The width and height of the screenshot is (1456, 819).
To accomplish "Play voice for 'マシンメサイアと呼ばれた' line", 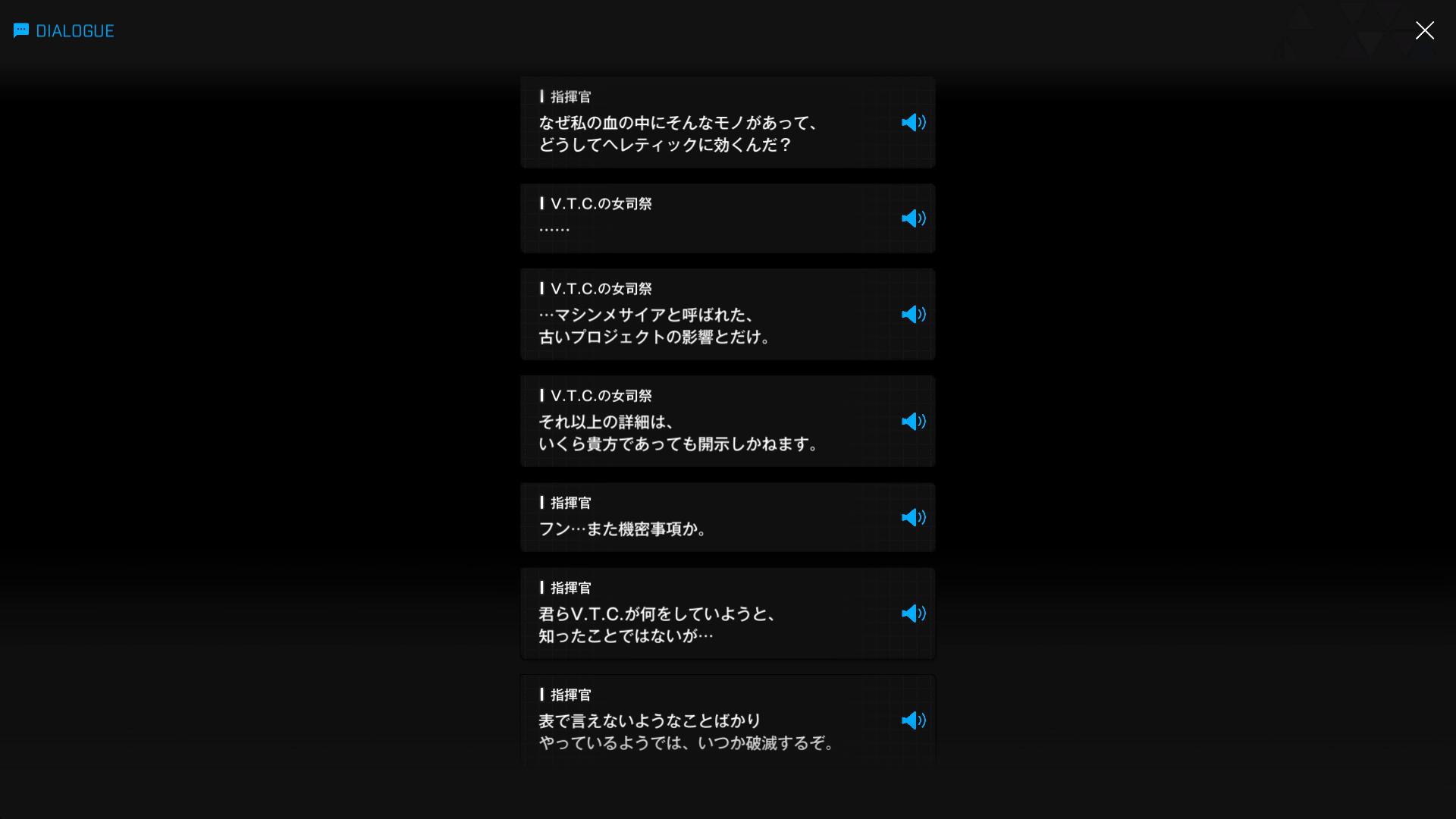I will [x=913, y=314].
